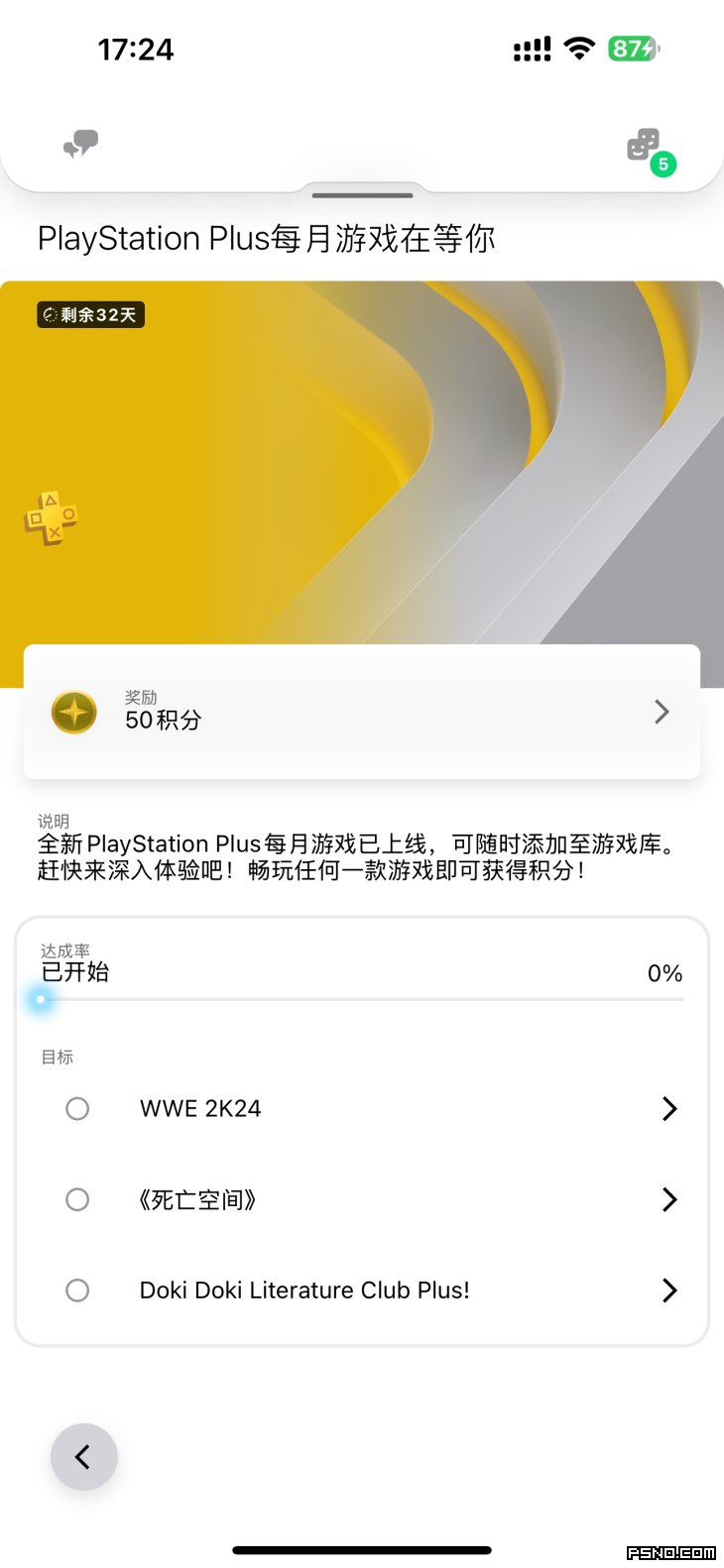Open the dice icon with badge 5
This screenshot has width=724, height=1568.
(x=645, y=147)
